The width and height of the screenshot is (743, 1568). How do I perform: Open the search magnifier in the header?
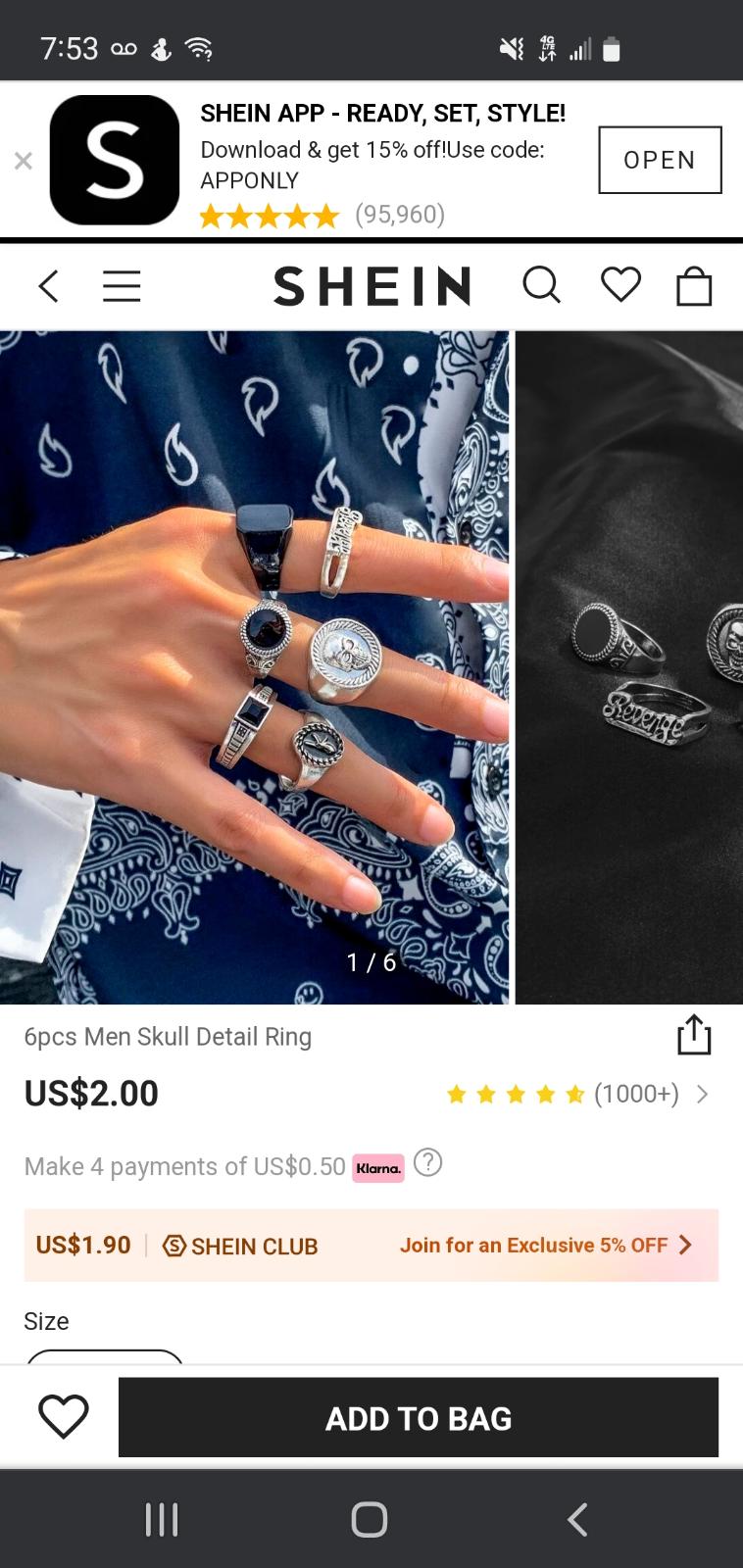coord(541,286)
